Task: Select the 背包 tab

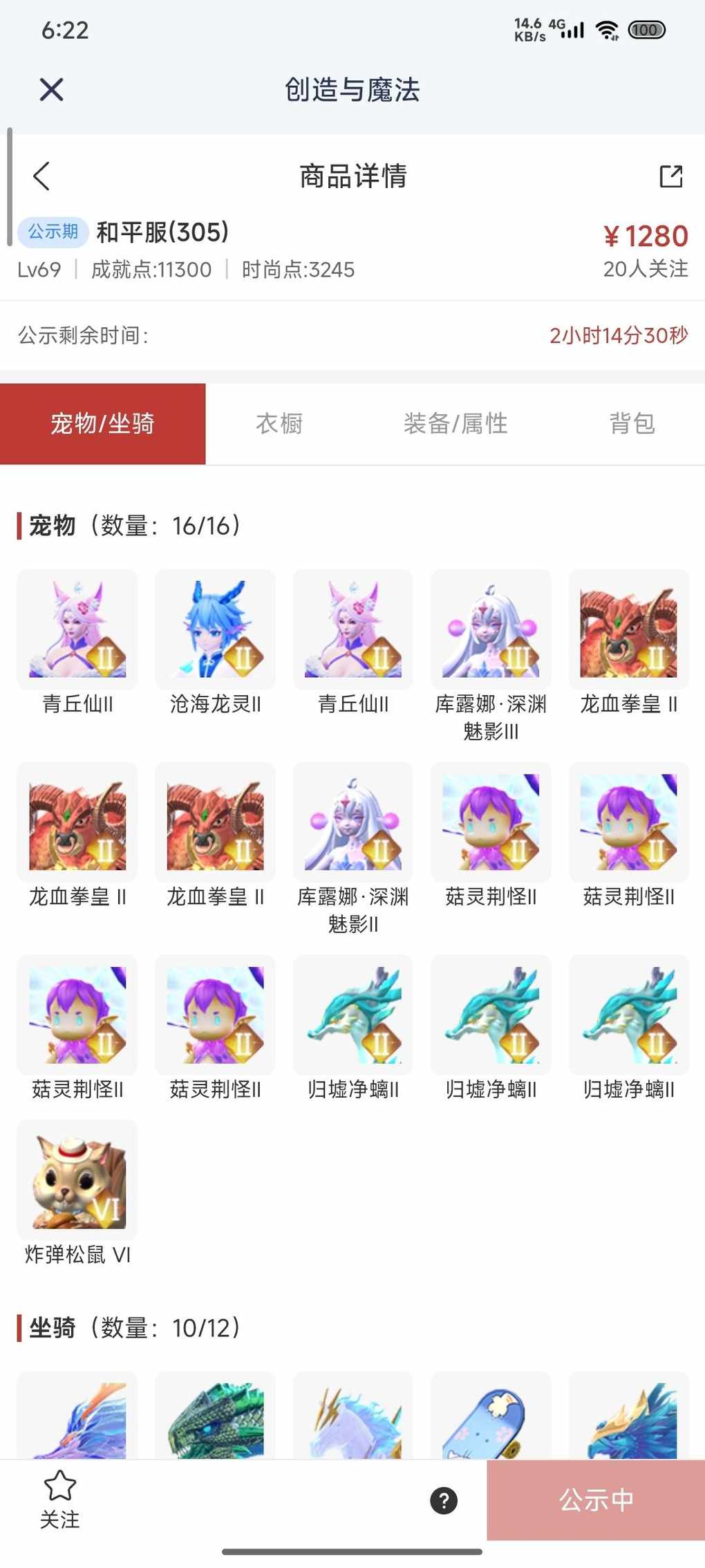Action: click(632, 423)
